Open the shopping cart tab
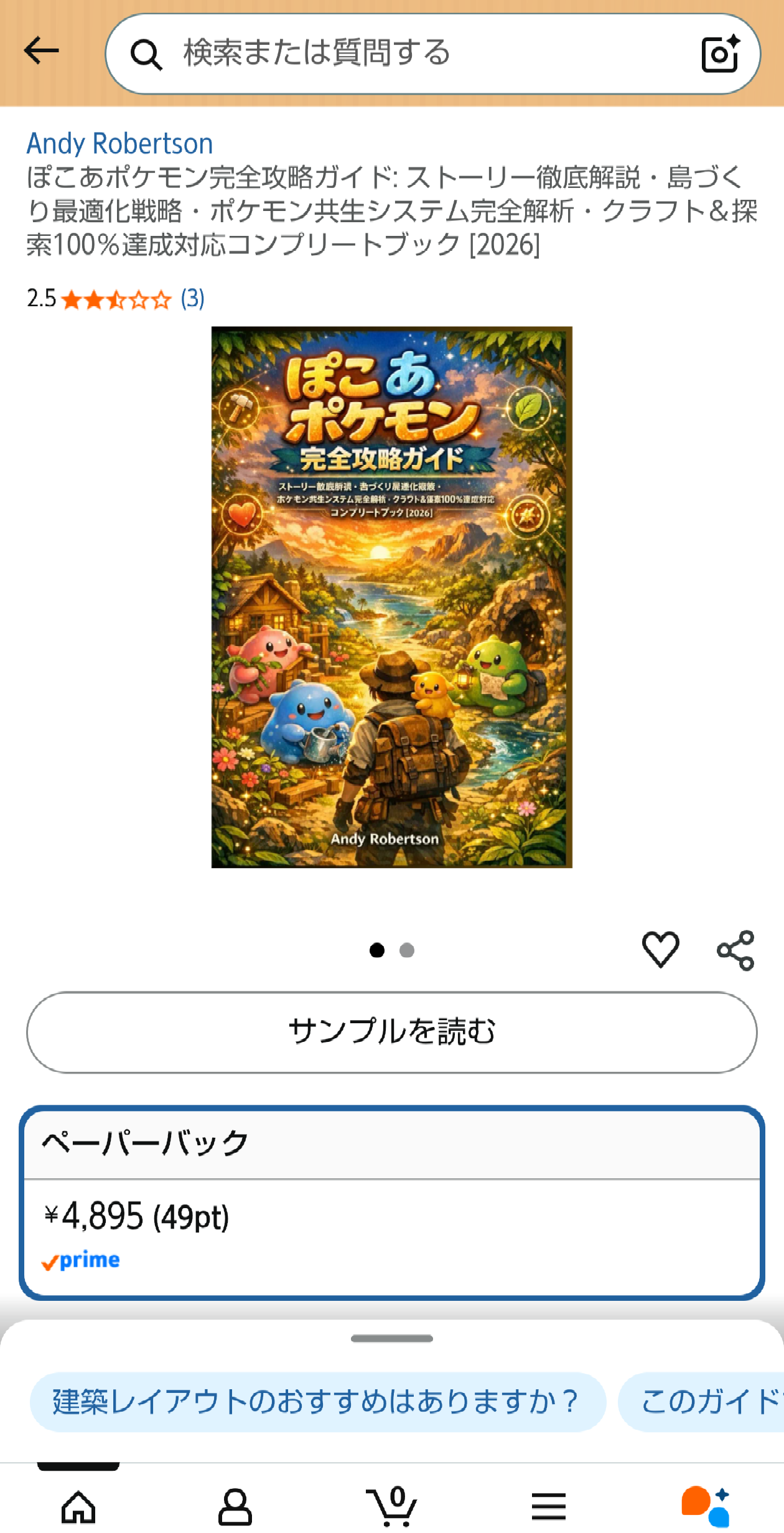The height and width of the screenshot is (1533, 784). click(x=392, y=1506)
